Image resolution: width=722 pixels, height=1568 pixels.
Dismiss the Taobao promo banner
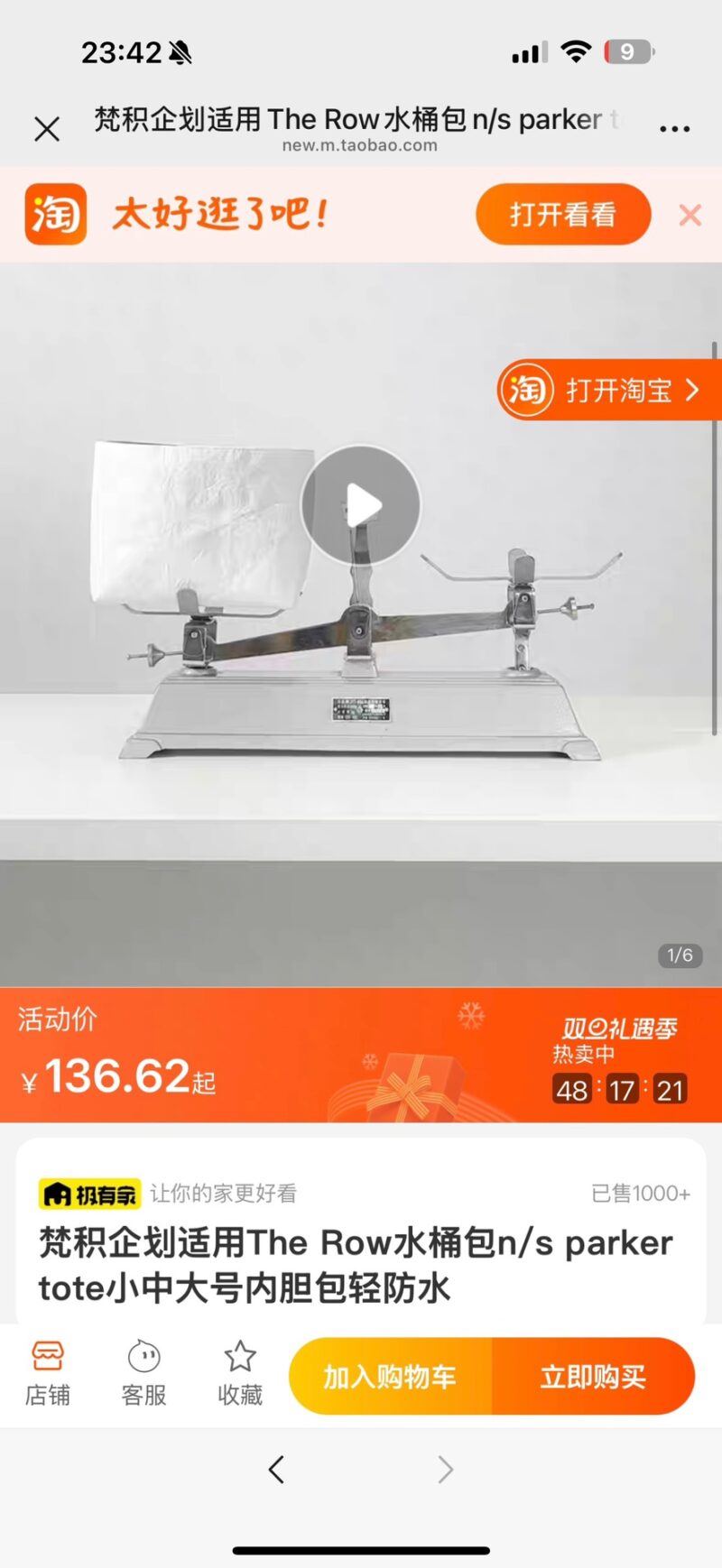pos(690,215)
